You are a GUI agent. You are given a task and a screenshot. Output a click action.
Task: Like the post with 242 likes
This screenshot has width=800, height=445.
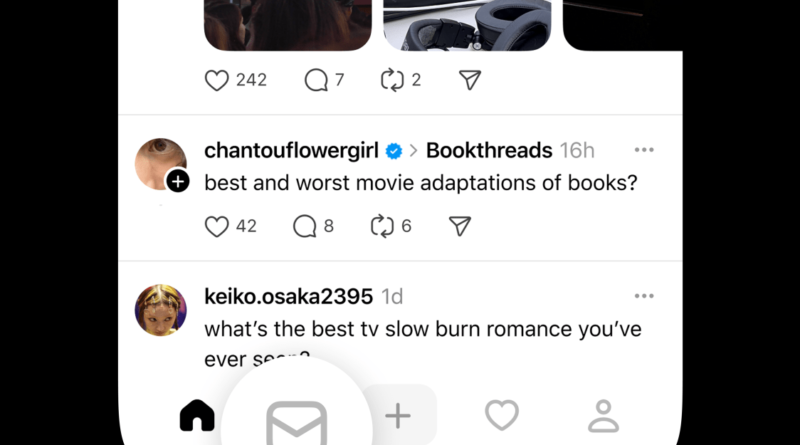click(217, 80)
